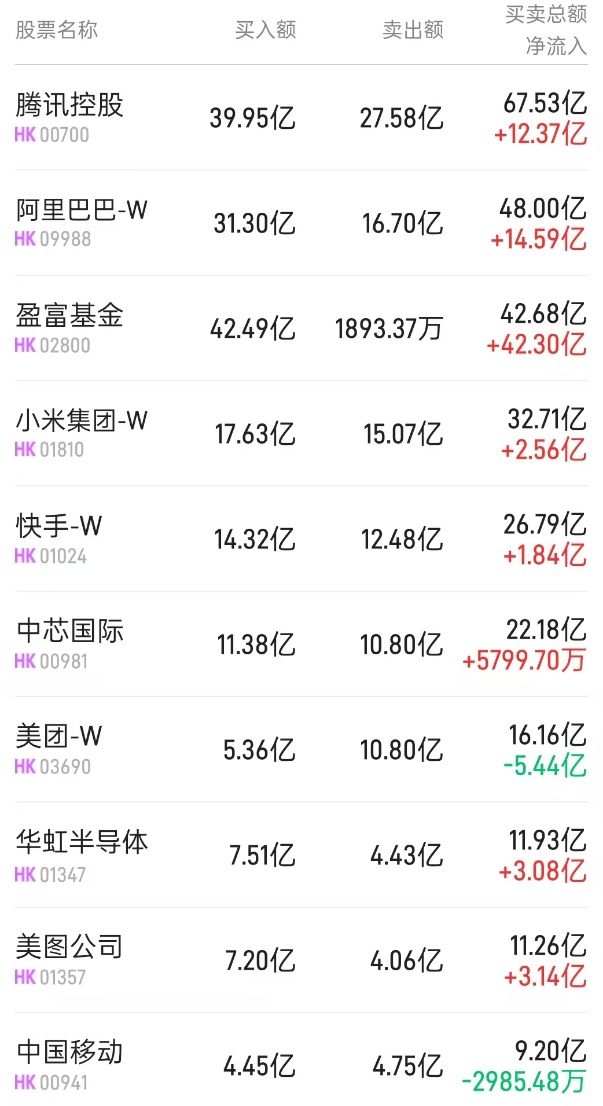The width and height of the screenshot is (603, 1106).
Task: View 阿里巴巴-W stock details
Action: [x=82, y=210]
